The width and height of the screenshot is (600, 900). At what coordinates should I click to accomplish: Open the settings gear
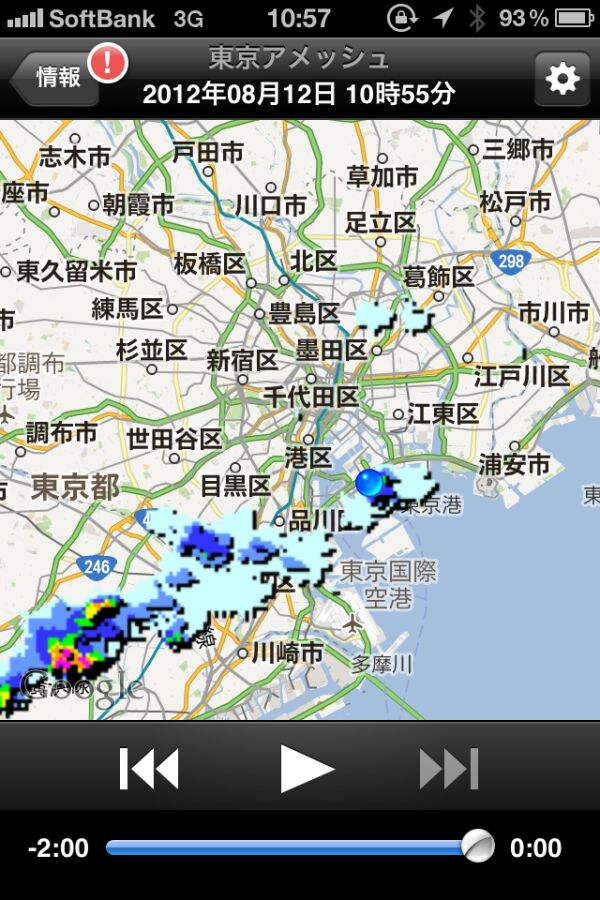coord(562,78)
